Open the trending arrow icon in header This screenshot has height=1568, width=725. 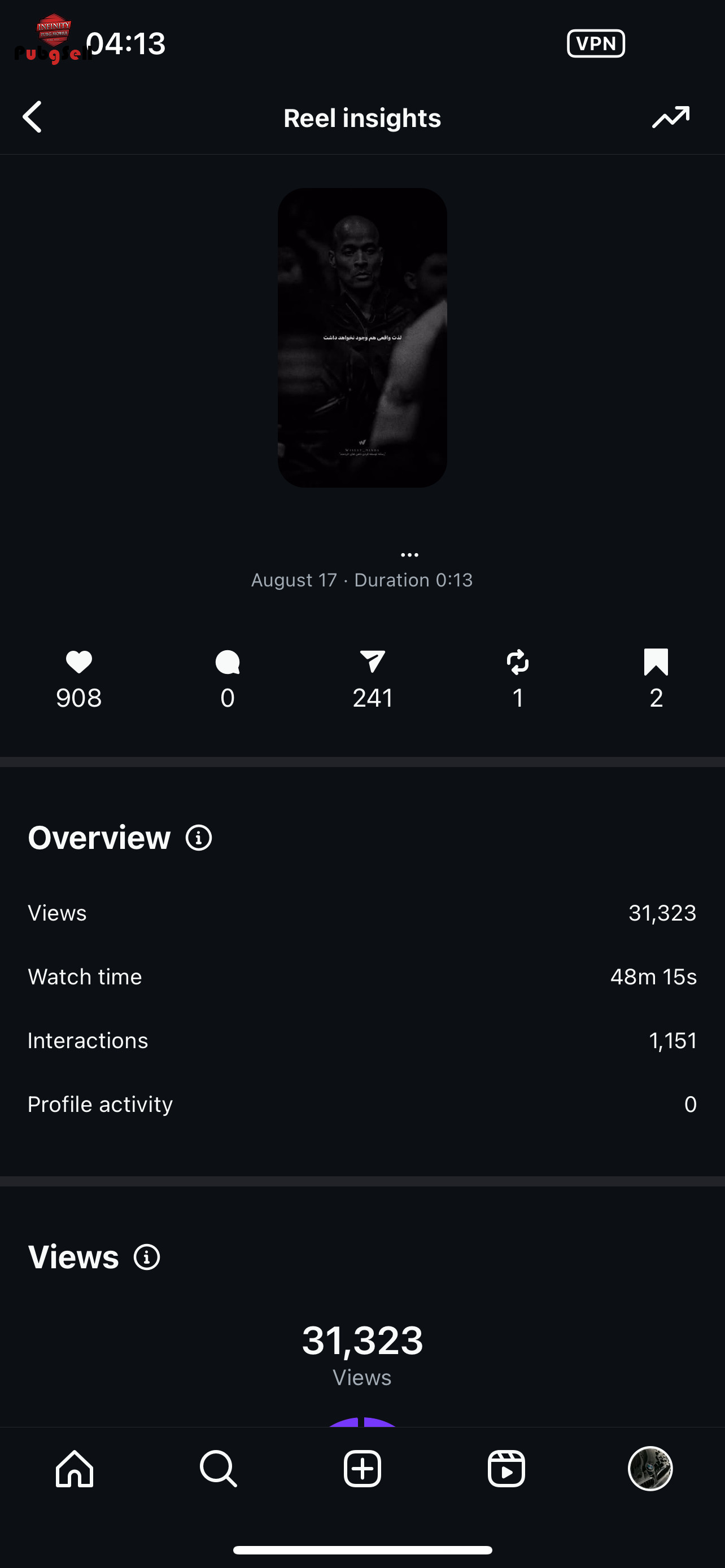click(670, 117)
